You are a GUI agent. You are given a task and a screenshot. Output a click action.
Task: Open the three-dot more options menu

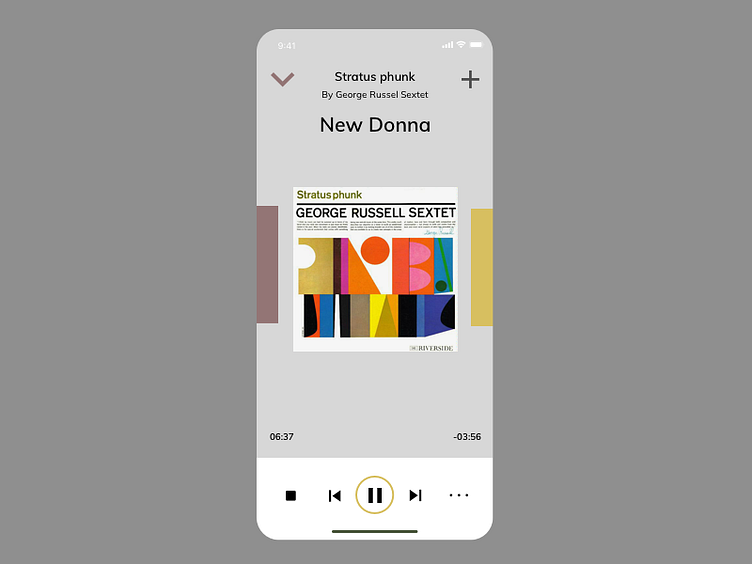tap(459, 495)
